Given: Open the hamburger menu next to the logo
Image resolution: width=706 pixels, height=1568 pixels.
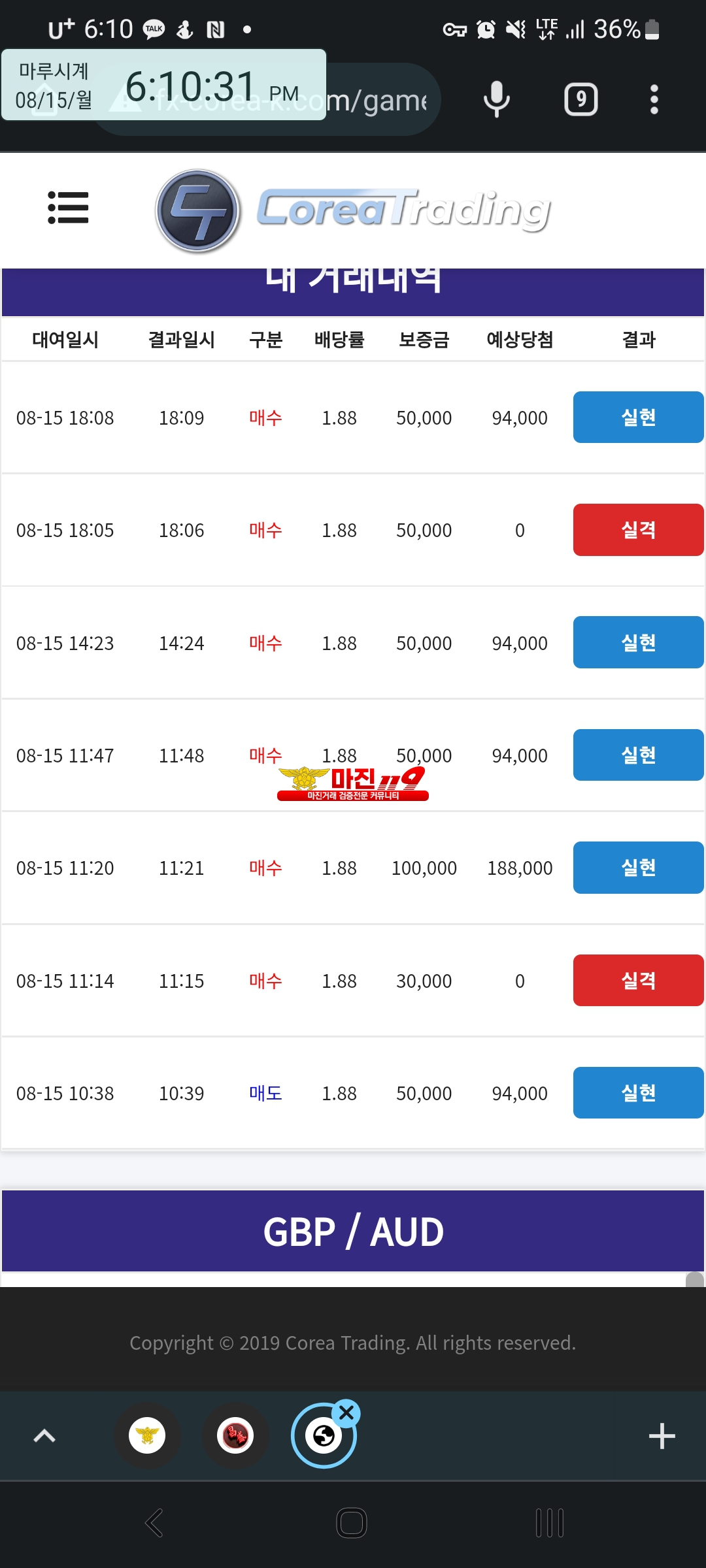Looking at the screenshot, I should 68,208.
